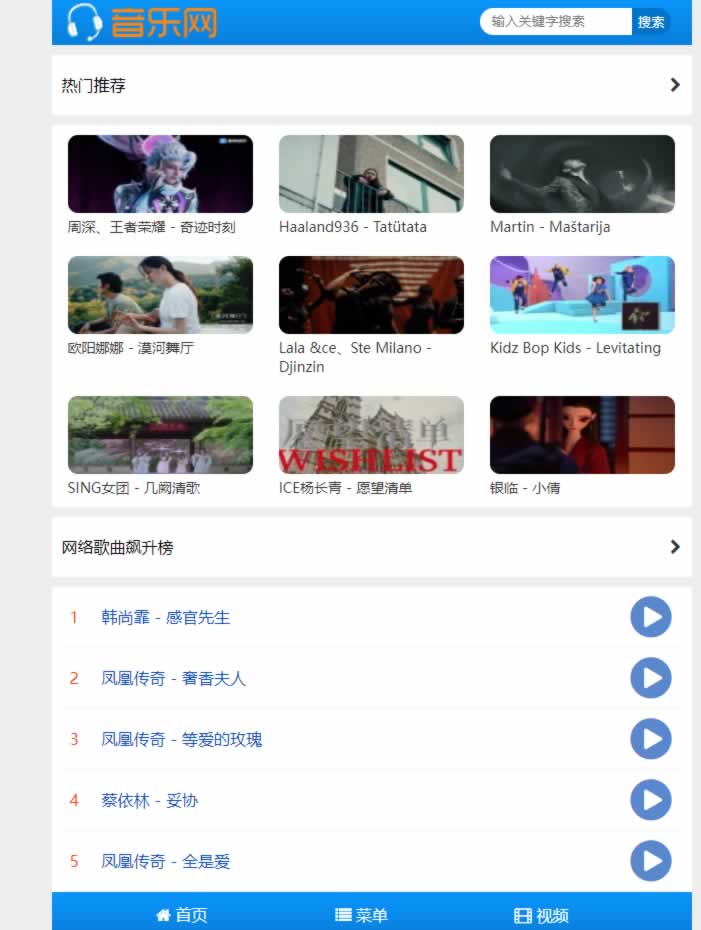701x930 pixels.
Task: Play 凤凰传奇 - 奢香夫人
Action: pyautogui.click(x=650, y=678)
